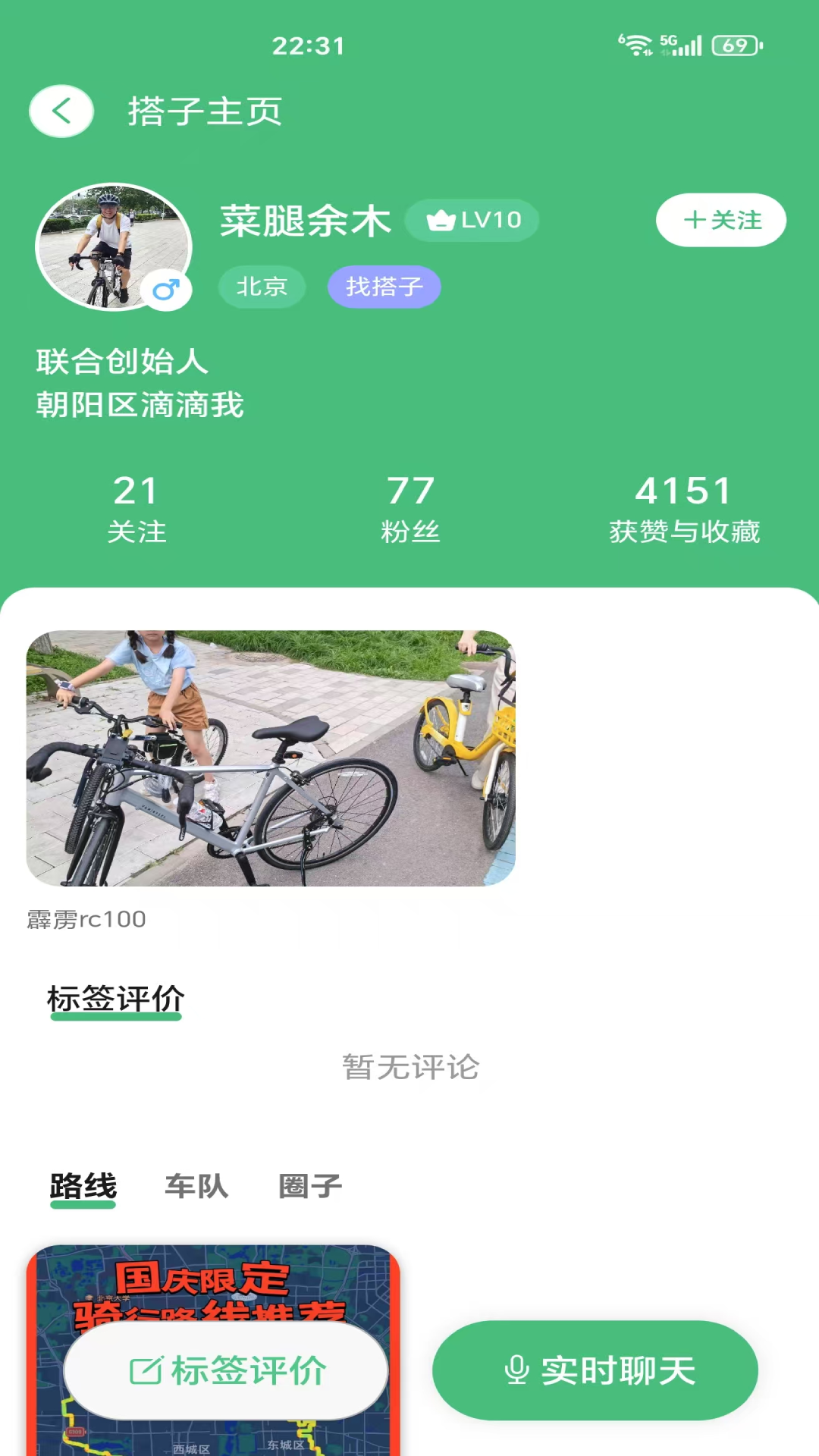
Task: Switch to the 路线 tab
Action: (x=83, y=1186)
